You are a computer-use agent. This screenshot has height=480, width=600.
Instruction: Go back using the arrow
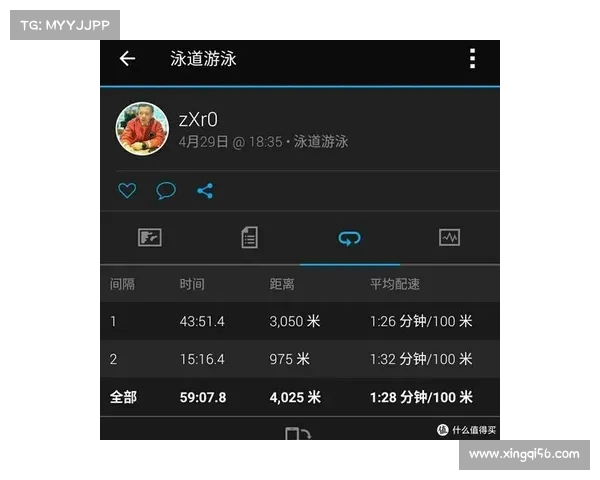[127, 59]
